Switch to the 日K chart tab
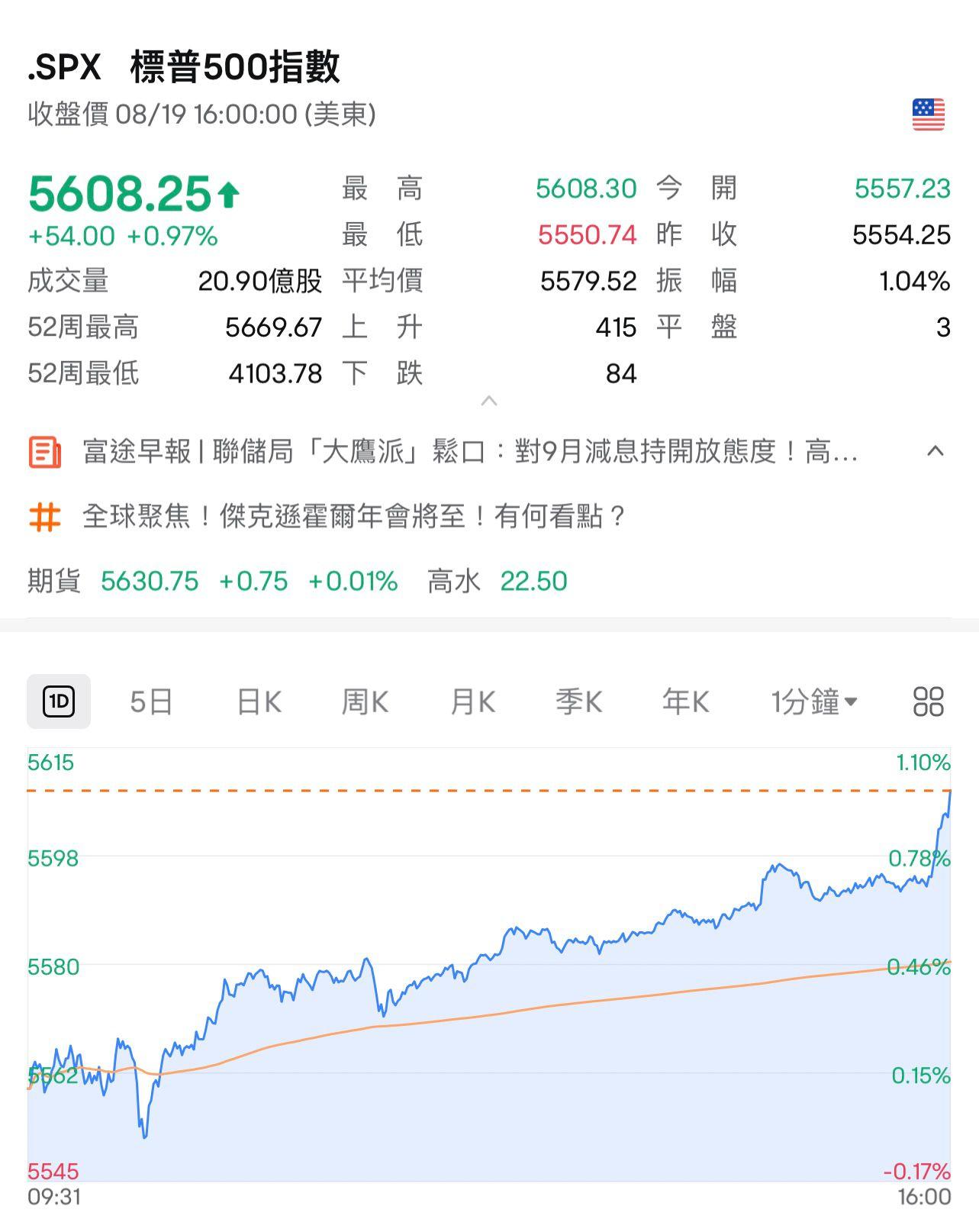Image resolution: width=979 pixels, height=1232 pixels. [259, 702]
